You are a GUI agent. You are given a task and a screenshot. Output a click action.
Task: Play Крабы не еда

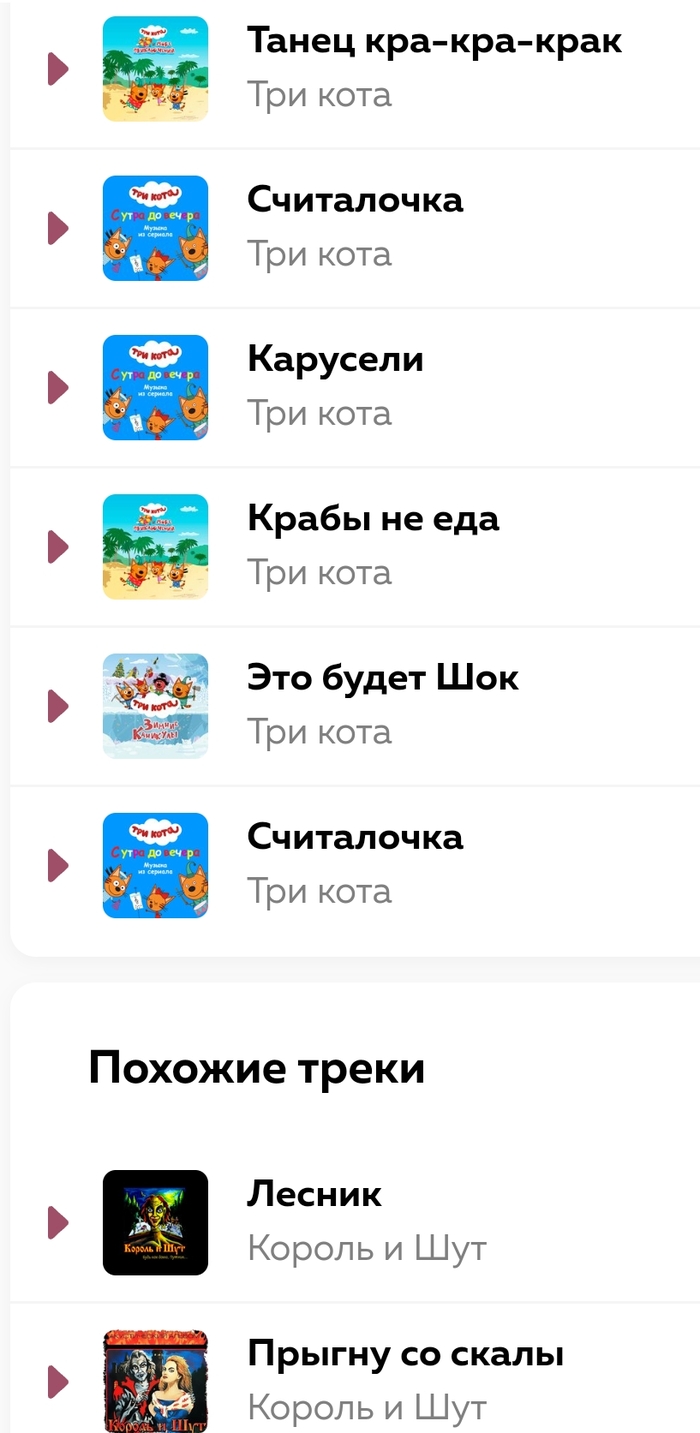[58, 547]
